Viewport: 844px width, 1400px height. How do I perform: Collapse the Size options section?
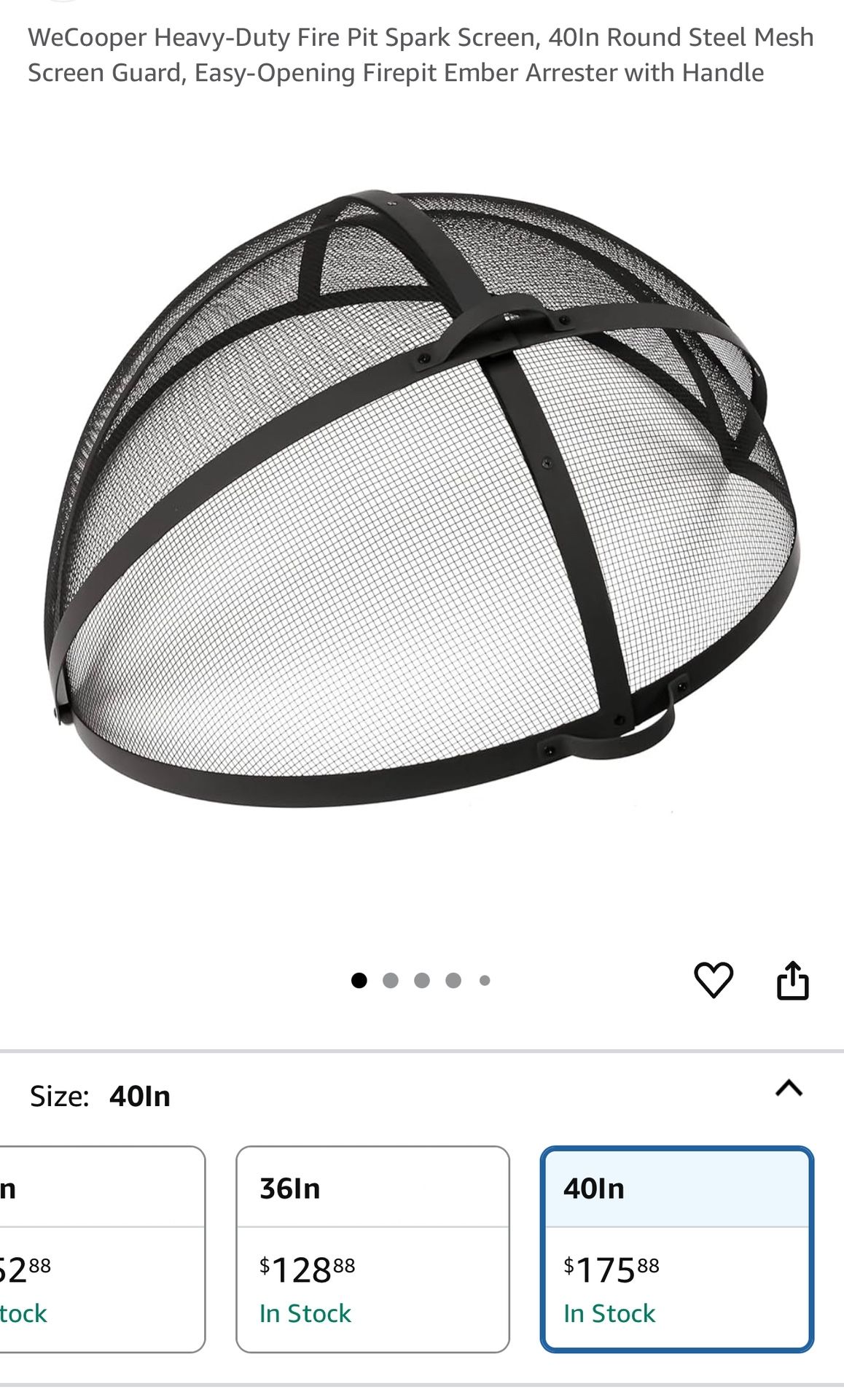[789, 1089]
